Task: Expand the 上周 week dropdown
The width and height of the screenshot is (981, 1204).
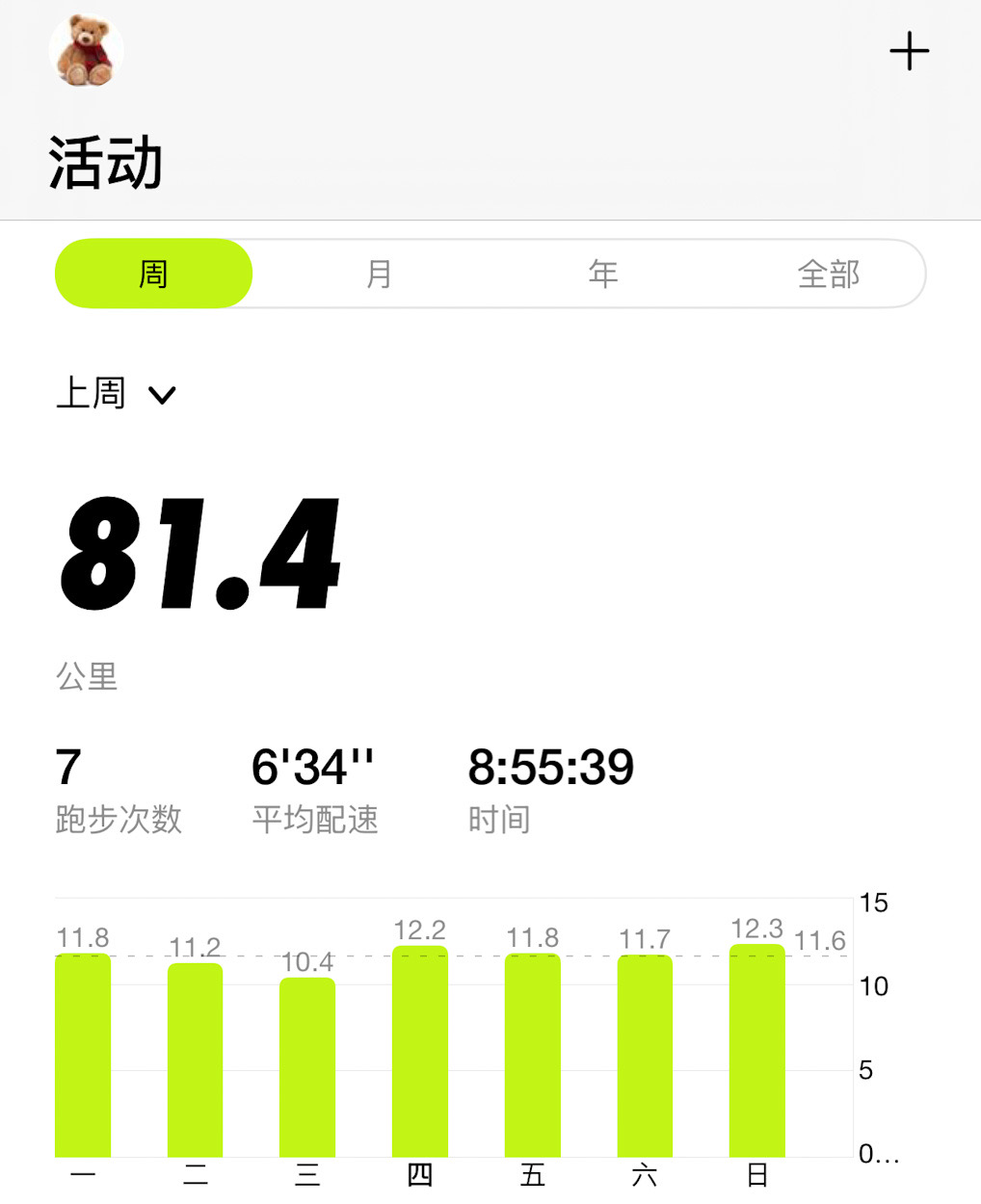Action: pos(117,394)
